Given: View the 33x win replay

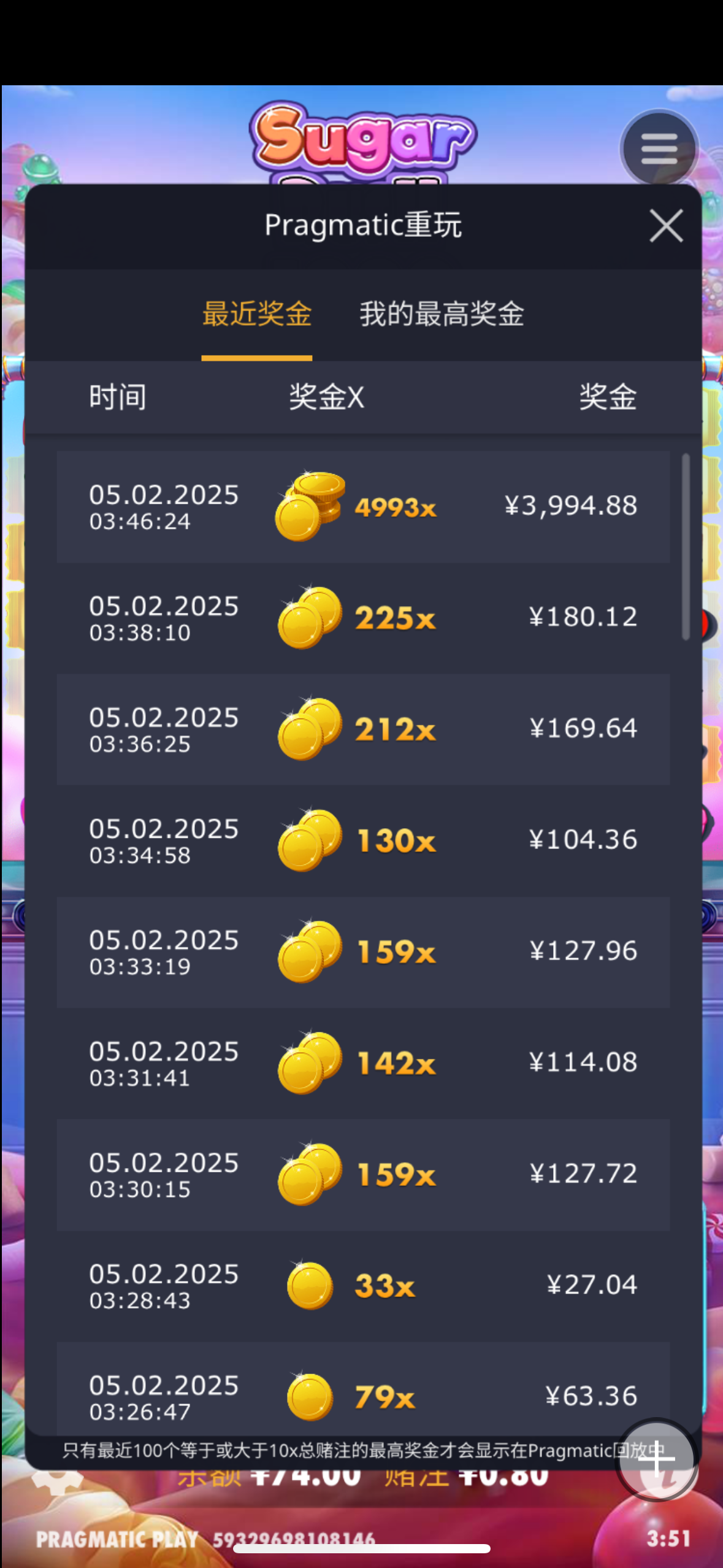Looking at the screenshot, I should [363, 1285].
